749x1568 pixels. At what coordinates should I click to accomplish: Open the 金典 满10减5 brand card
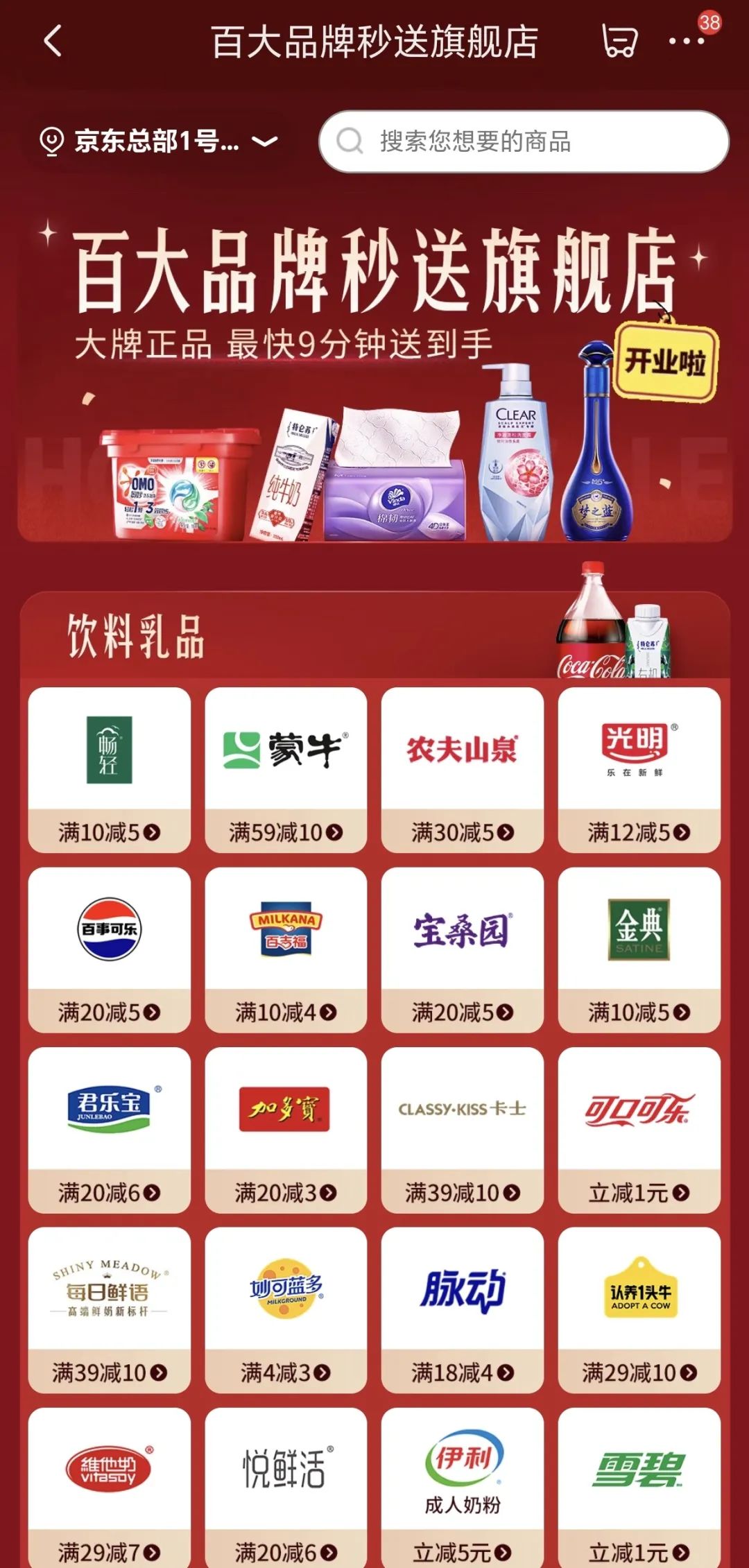point(639,949)
